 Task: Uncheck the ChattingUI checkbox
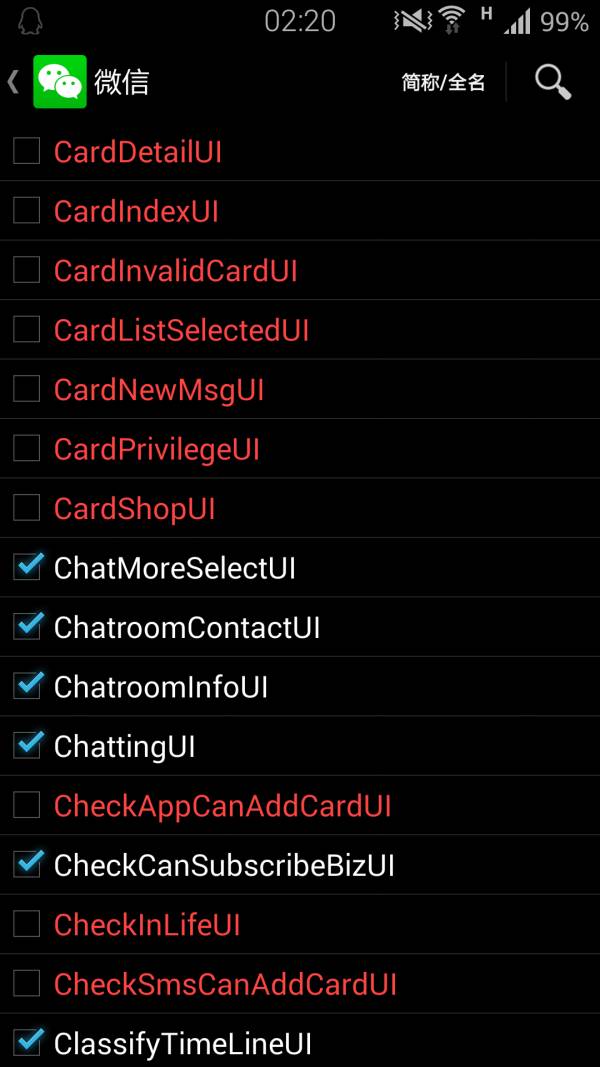(28, 744)
